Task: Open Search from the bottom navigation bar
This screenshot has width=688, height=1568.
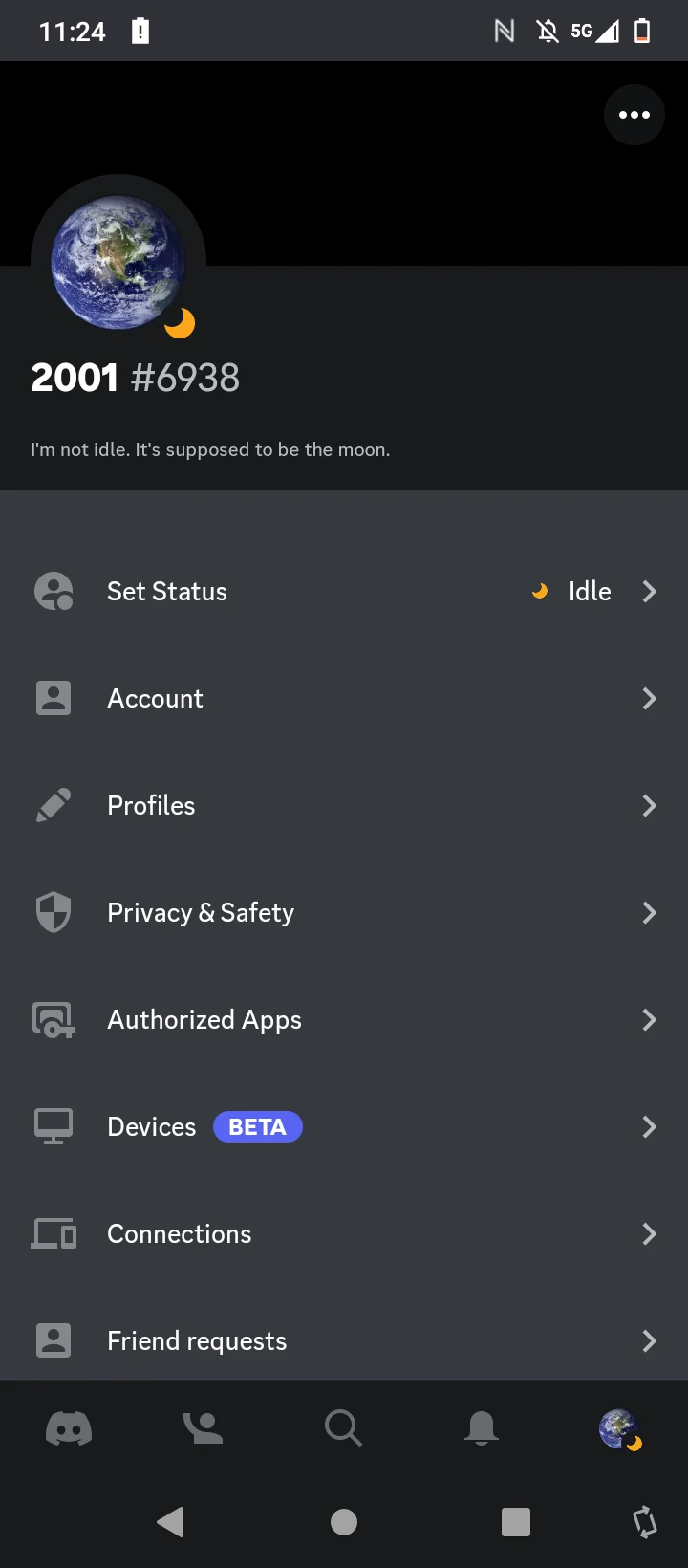Action: [344, 1427]
